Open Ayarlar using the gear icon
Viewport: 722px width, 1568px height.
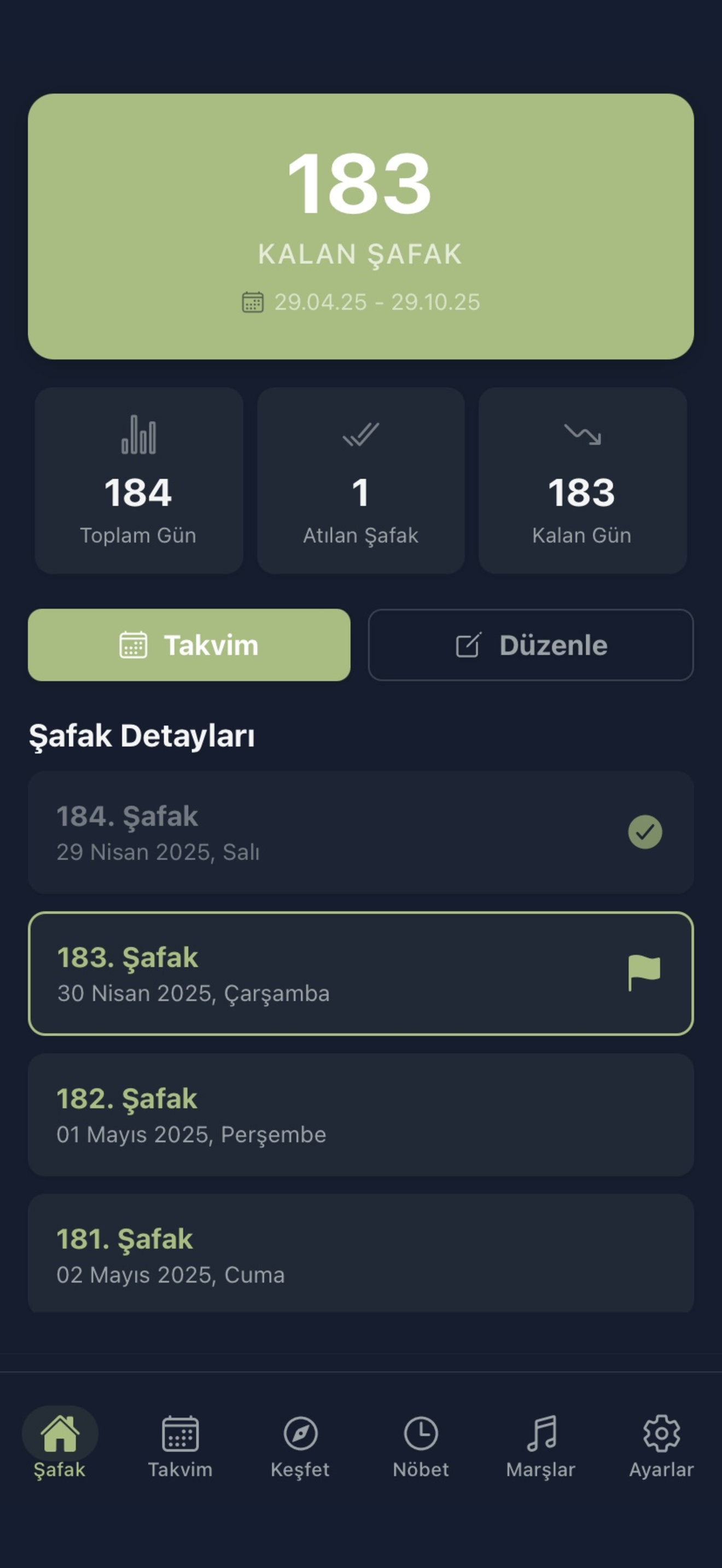click(663, 1434)
